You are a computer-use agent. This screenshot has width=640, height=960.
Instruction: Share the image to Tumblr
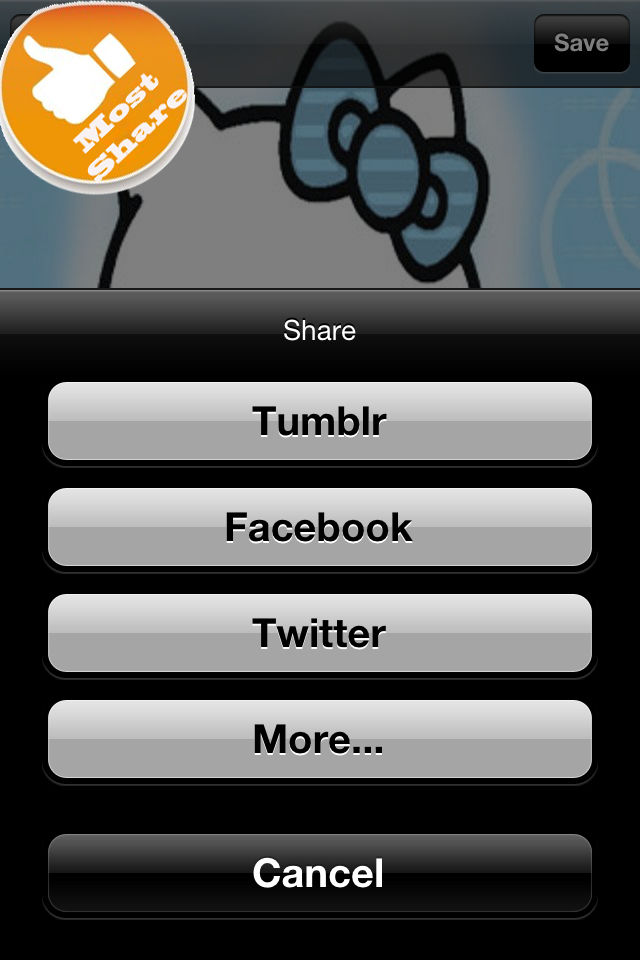(x=320, y=421)
